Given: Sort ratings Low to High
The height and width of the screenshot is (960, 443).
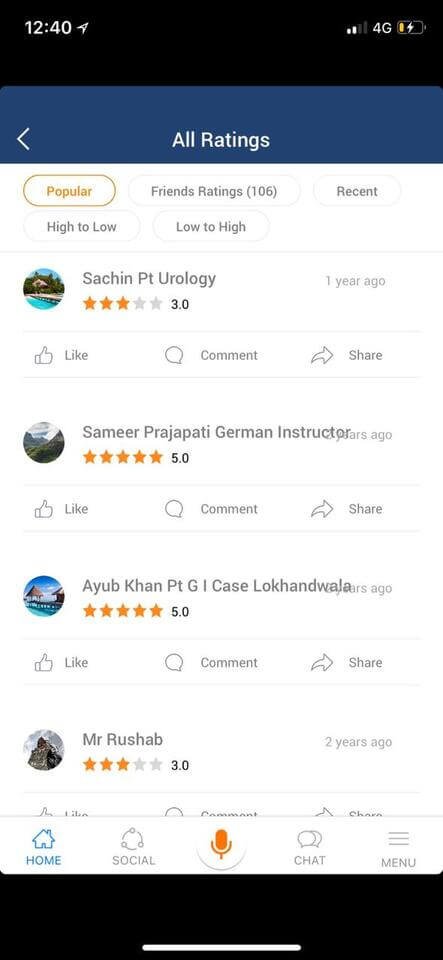Looking at the screenshot, I should [210, 227].
